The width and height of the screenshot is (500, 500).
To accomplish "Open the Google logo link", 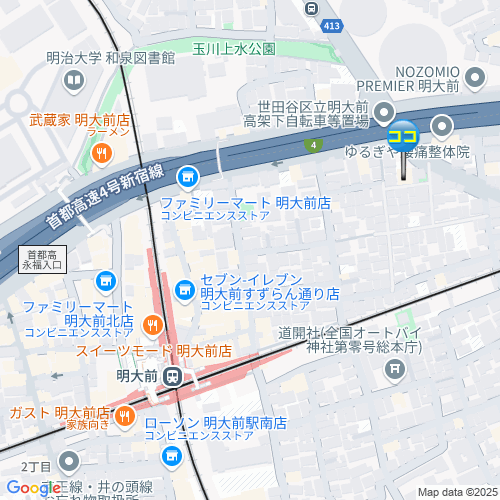I will [34, 489].
